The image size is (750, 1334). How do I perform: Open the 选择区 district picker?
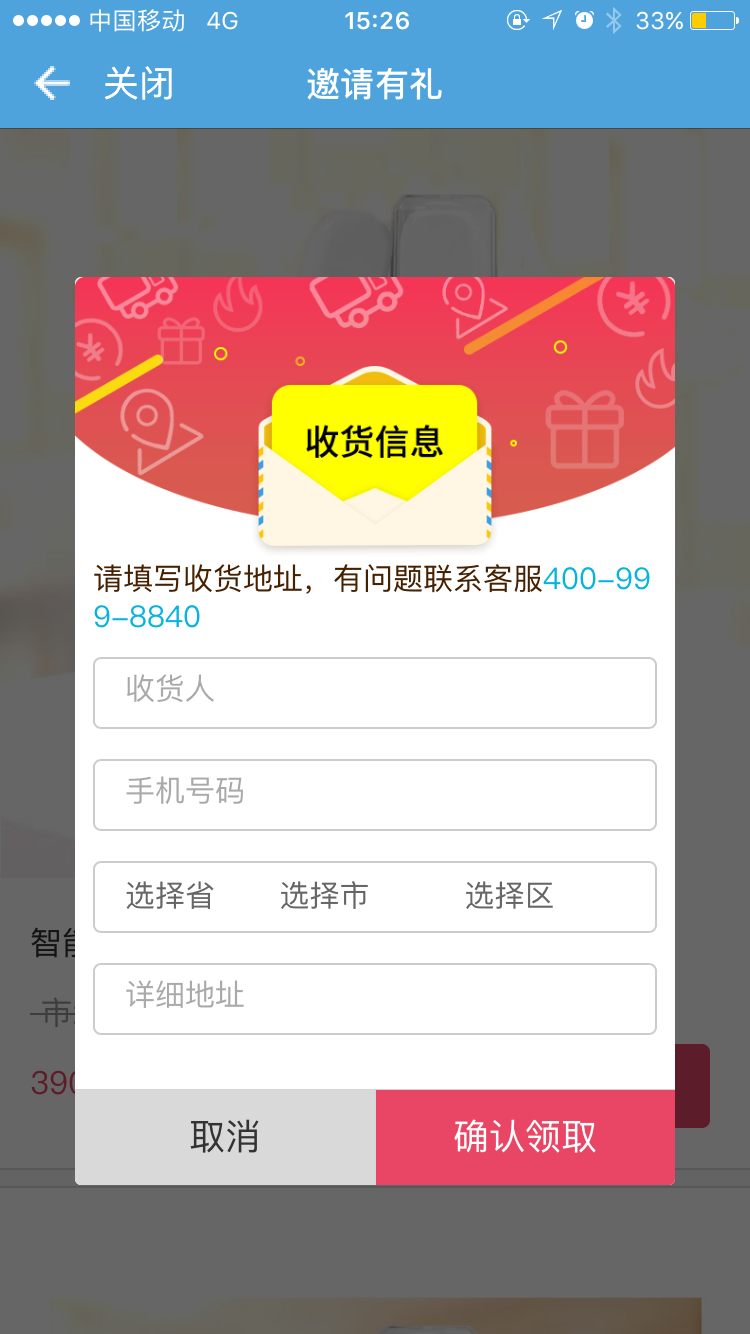tap(509, 896)
